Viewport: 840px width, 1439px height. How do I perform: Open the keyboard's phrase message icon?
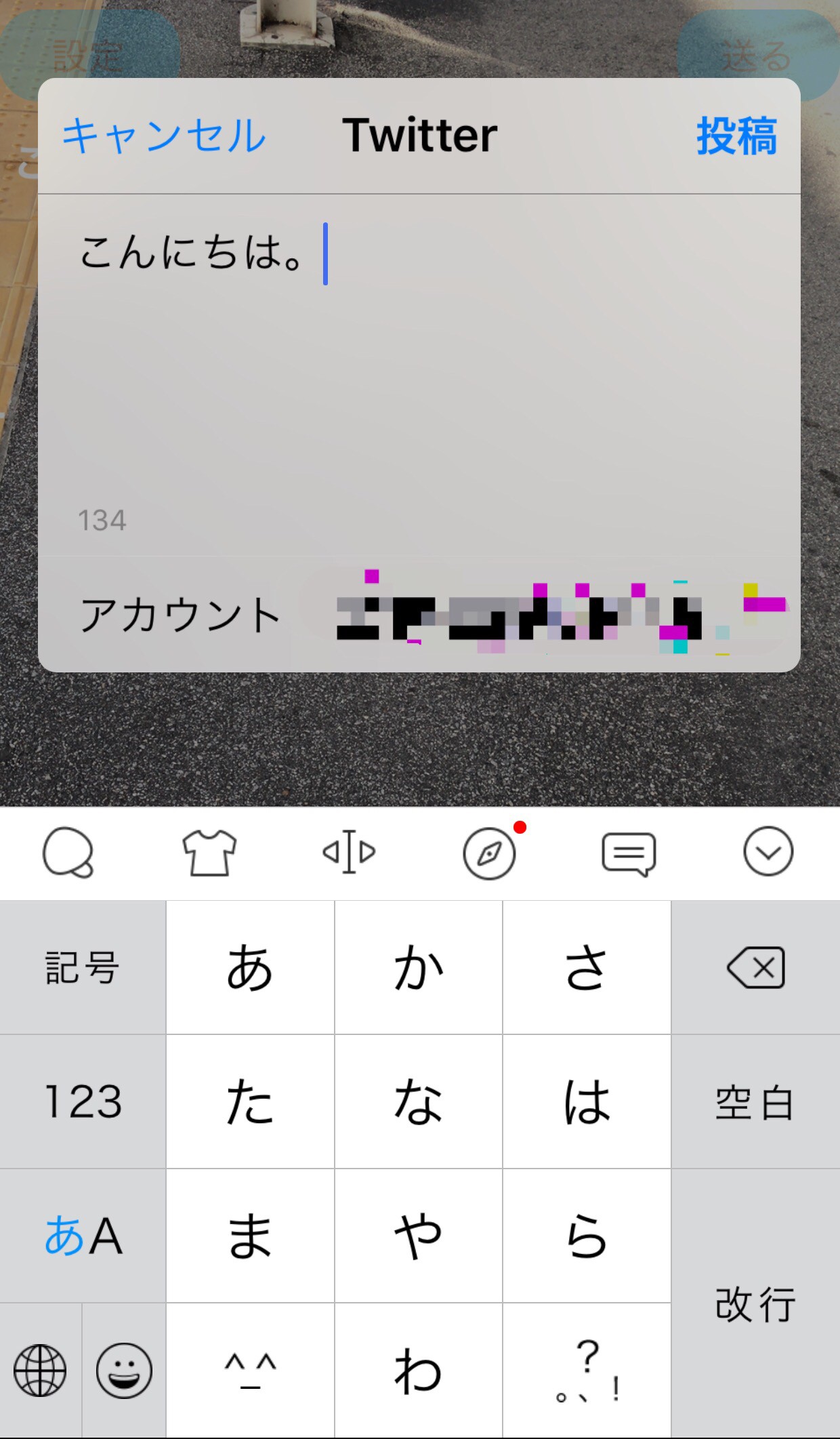(629, 853)
